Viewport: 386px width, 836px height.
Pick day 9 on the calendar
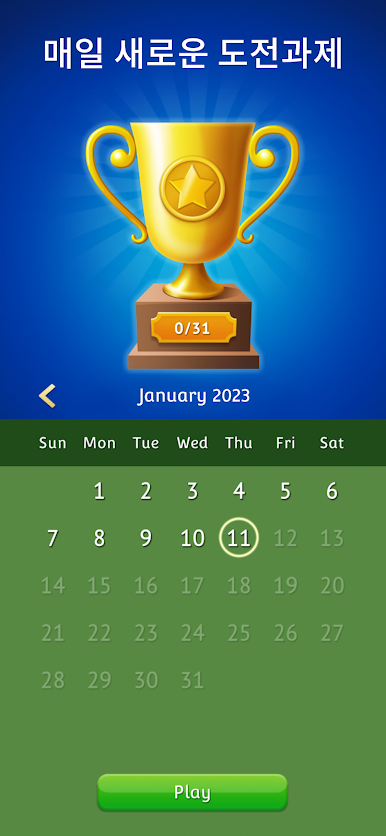point(146,538)
